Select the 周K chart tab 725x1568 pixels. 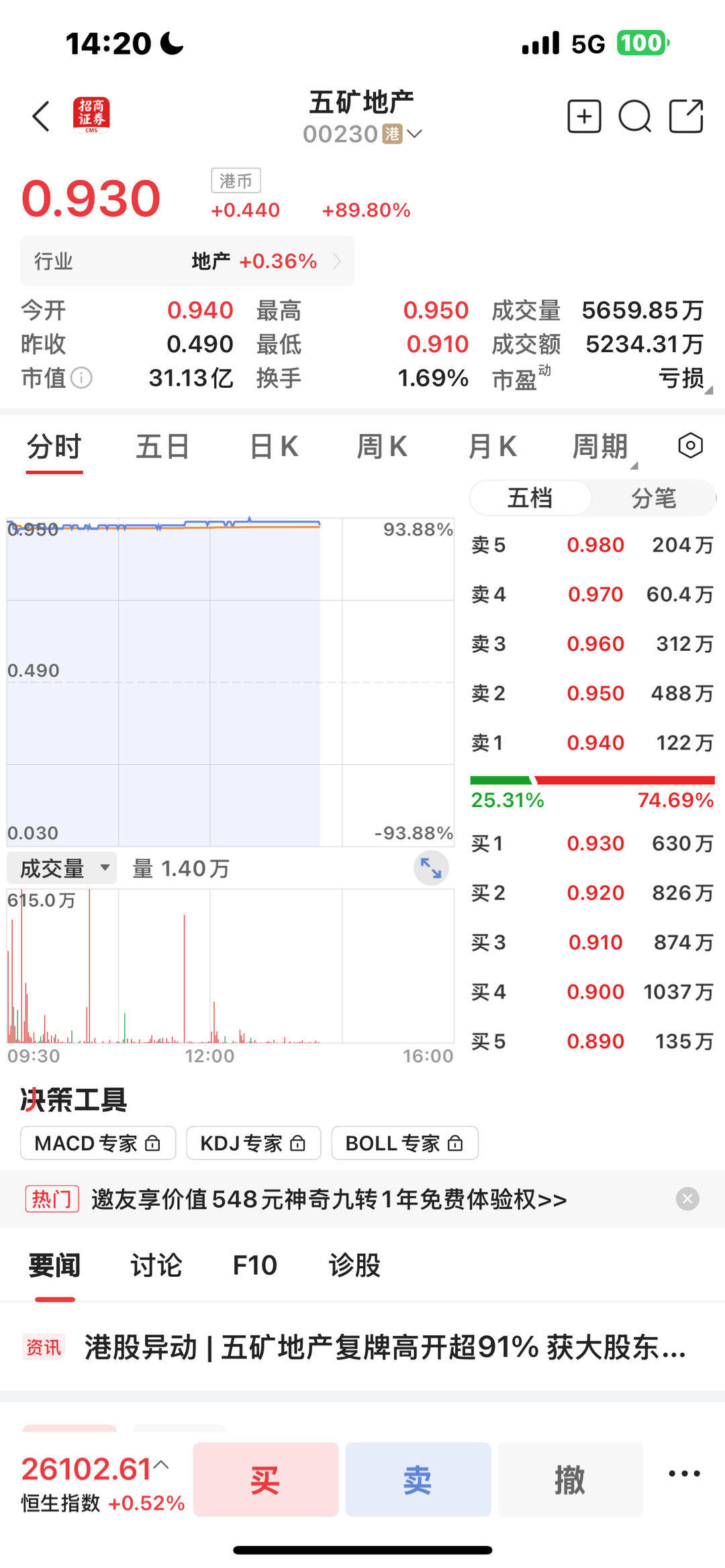pyautogui.click(x=382, y=447)
